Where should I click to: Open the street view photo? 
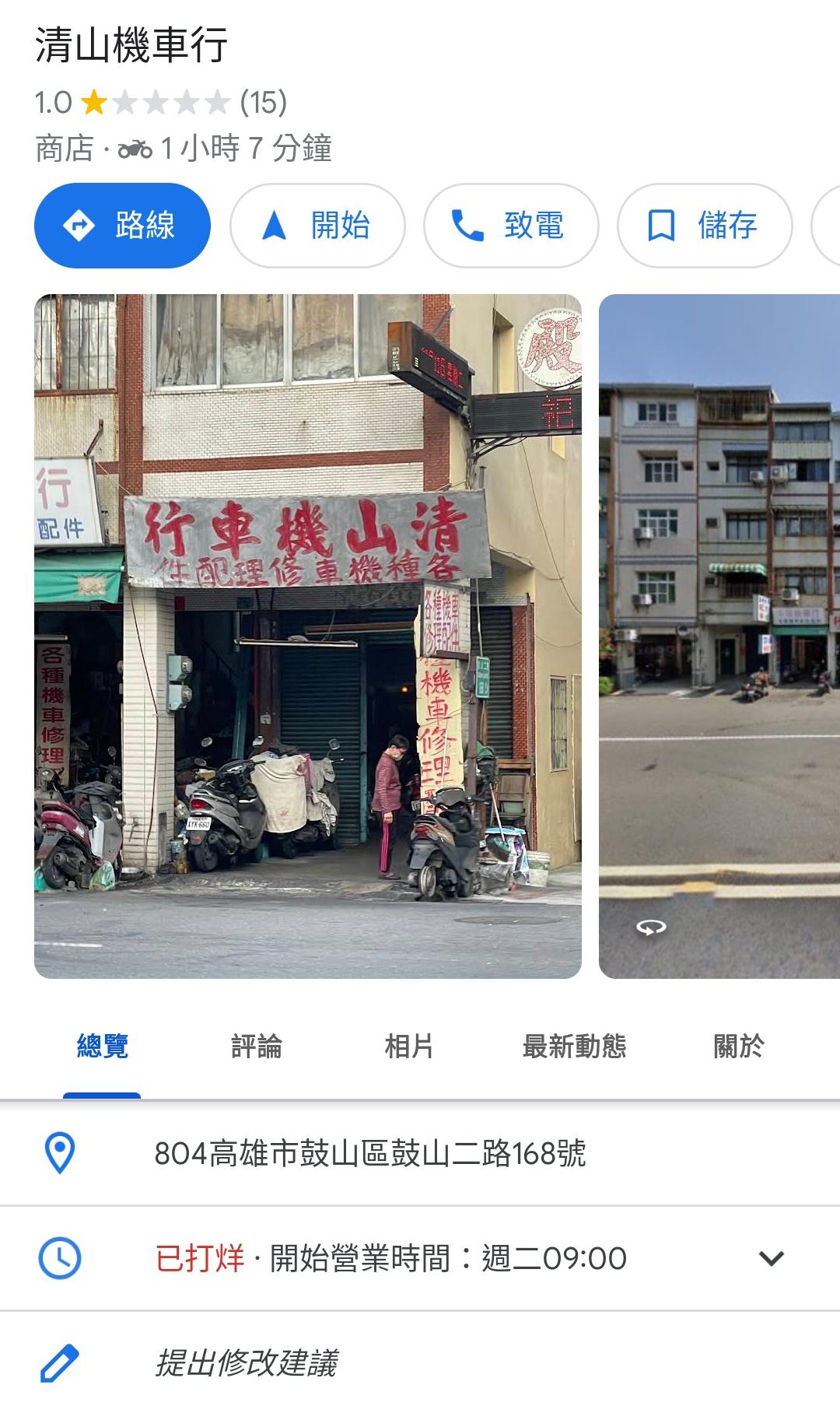pyautogui.click(x=719, y=636)
